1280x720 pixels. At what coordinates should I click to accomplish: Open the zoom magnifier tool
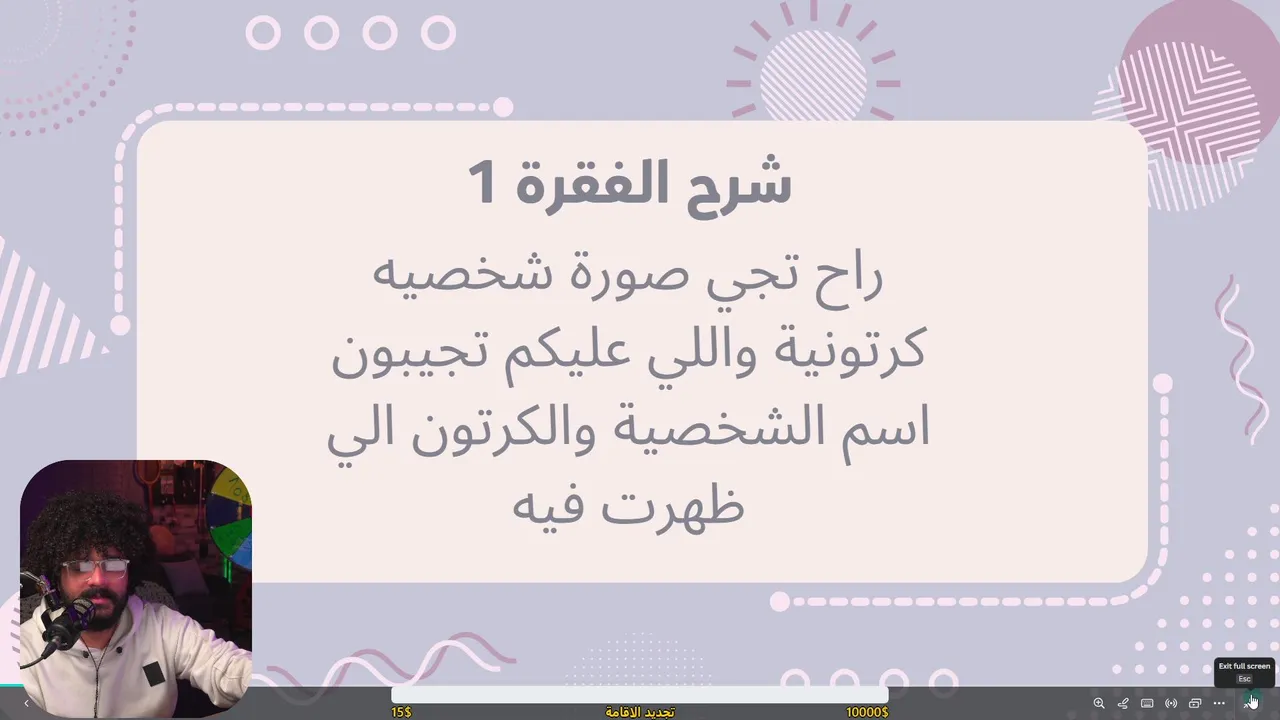1099,704
